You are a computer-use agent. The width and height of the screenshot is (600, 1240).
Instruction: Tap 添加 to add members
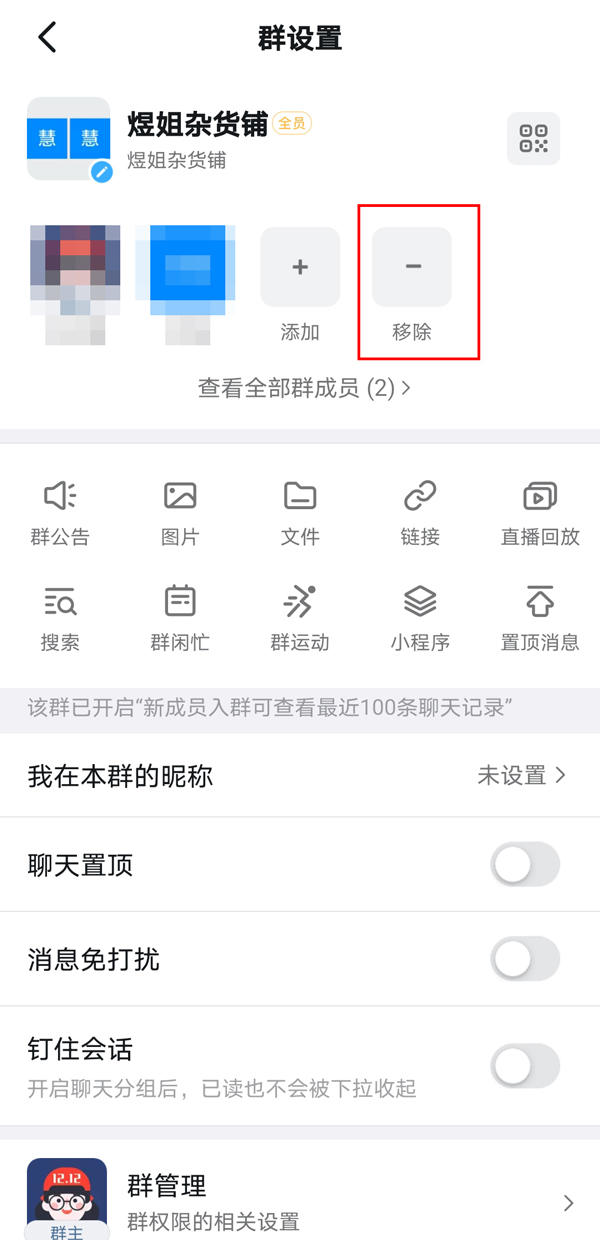(x=300, y=268)
